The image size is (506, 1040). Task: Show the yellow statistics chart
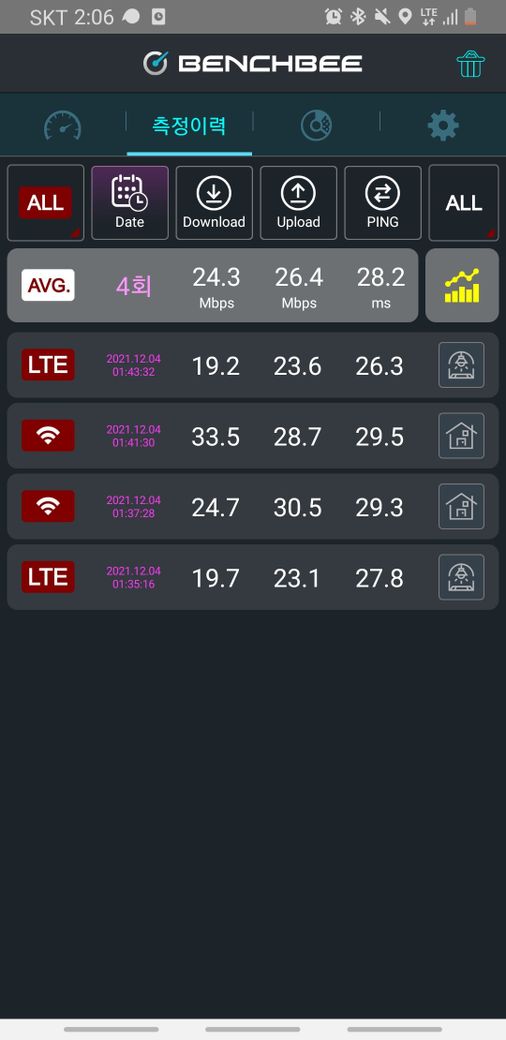tap(462, 286)
